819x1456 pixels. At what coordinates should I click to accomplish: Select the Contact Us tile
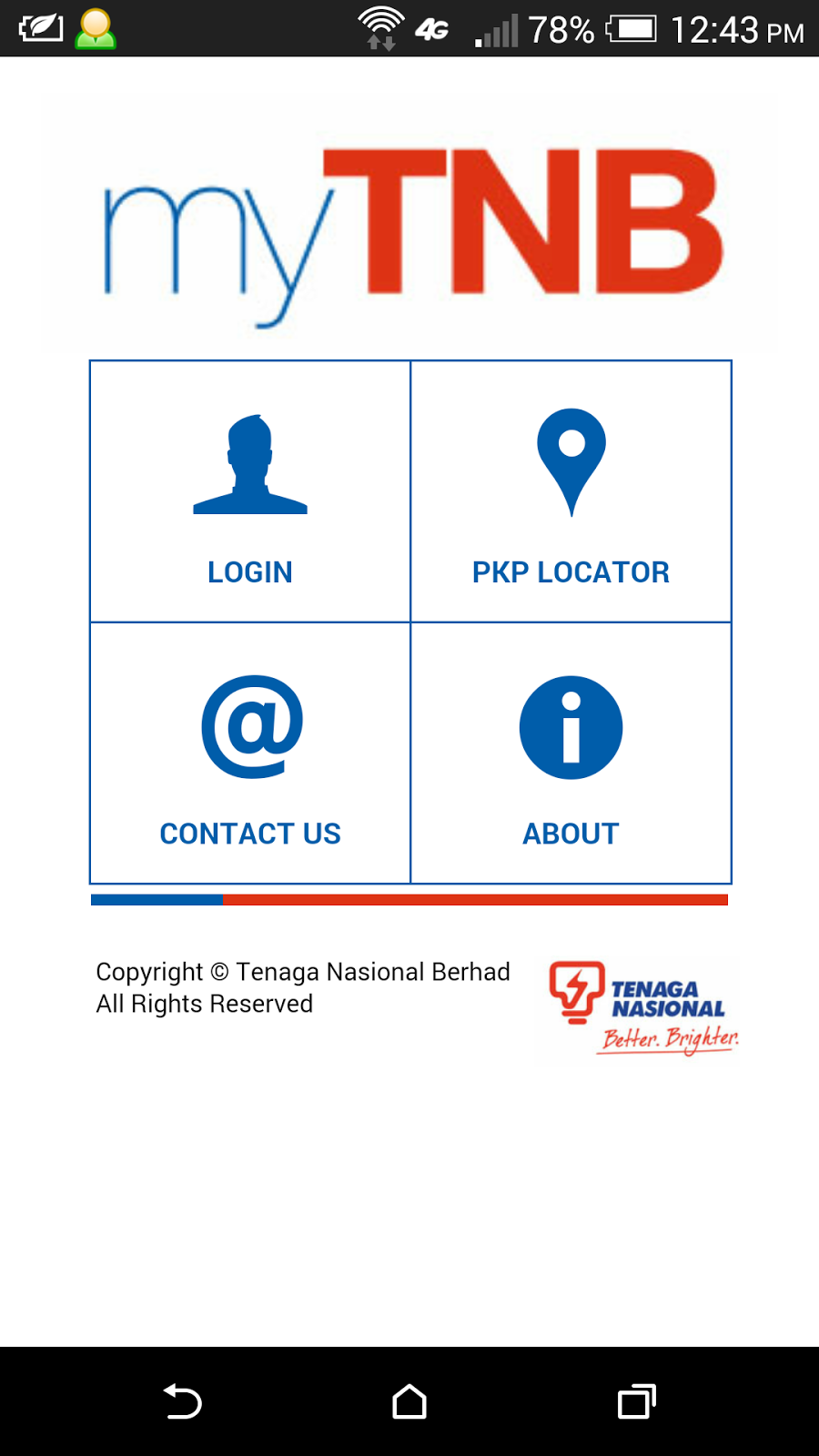pos(250,753)
